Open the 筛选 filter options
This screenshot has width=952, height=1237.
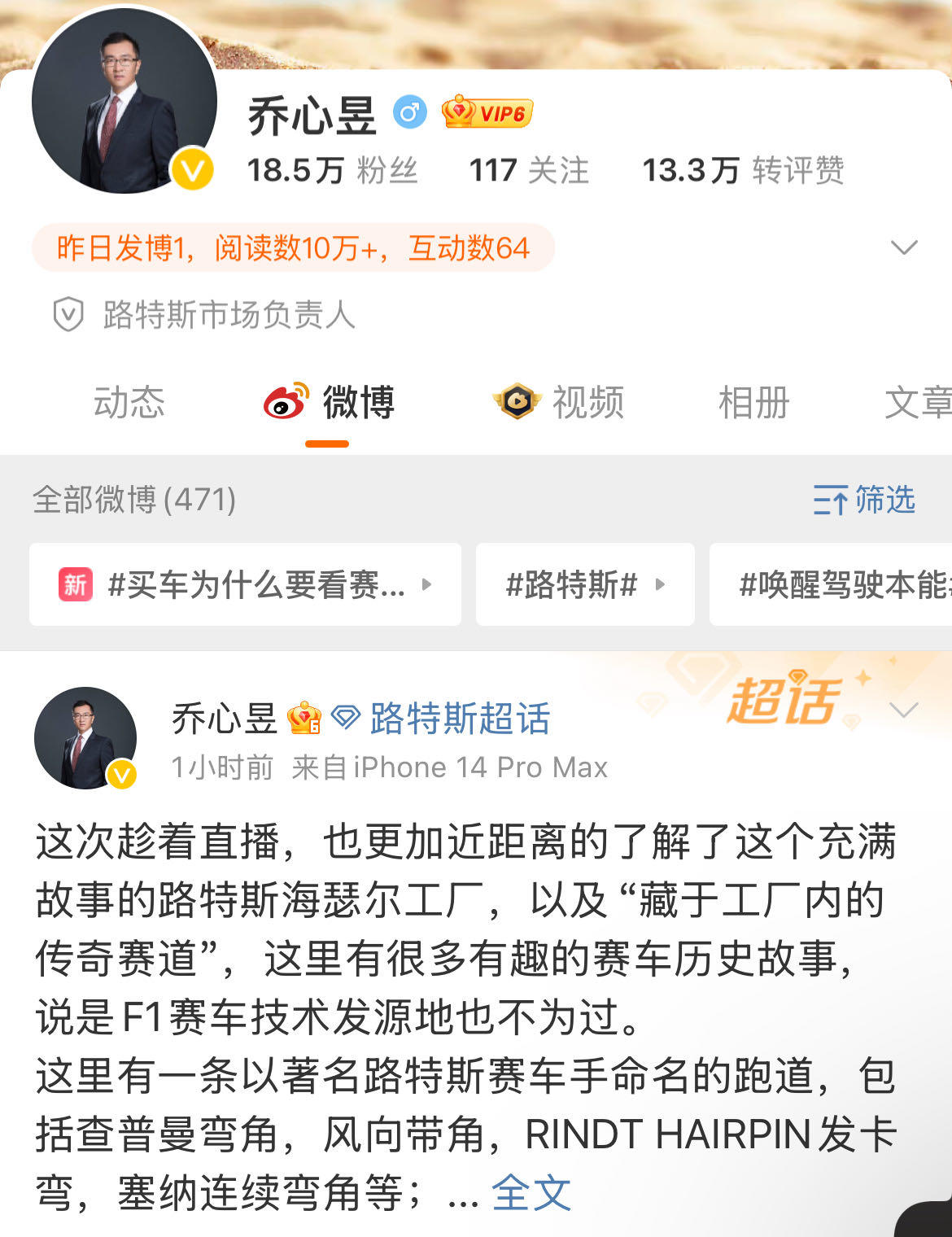click(864, 500)
